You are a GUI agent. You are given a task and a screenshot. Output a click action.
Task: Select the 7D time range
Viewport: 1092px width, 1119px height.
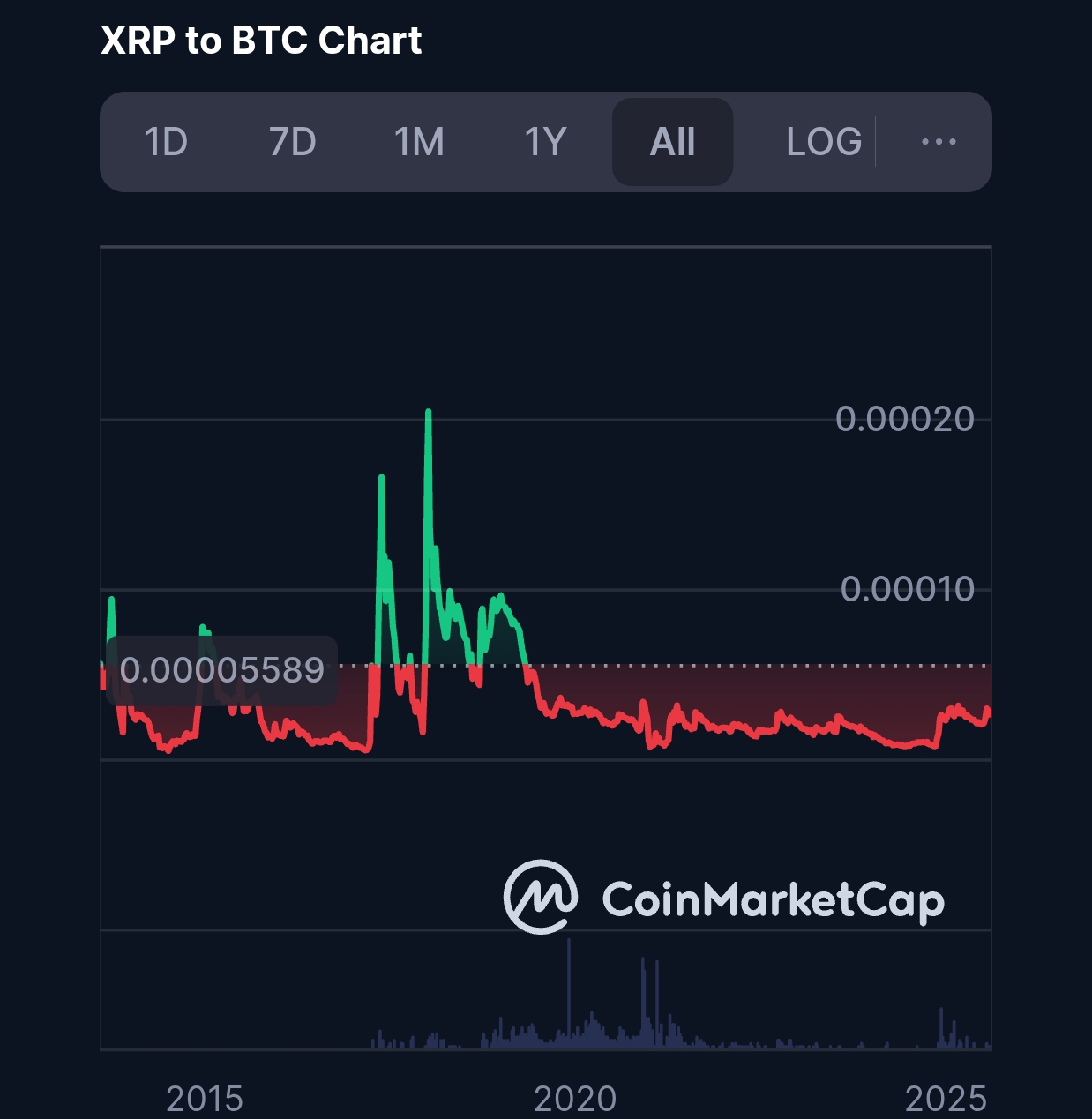point(293,142)
